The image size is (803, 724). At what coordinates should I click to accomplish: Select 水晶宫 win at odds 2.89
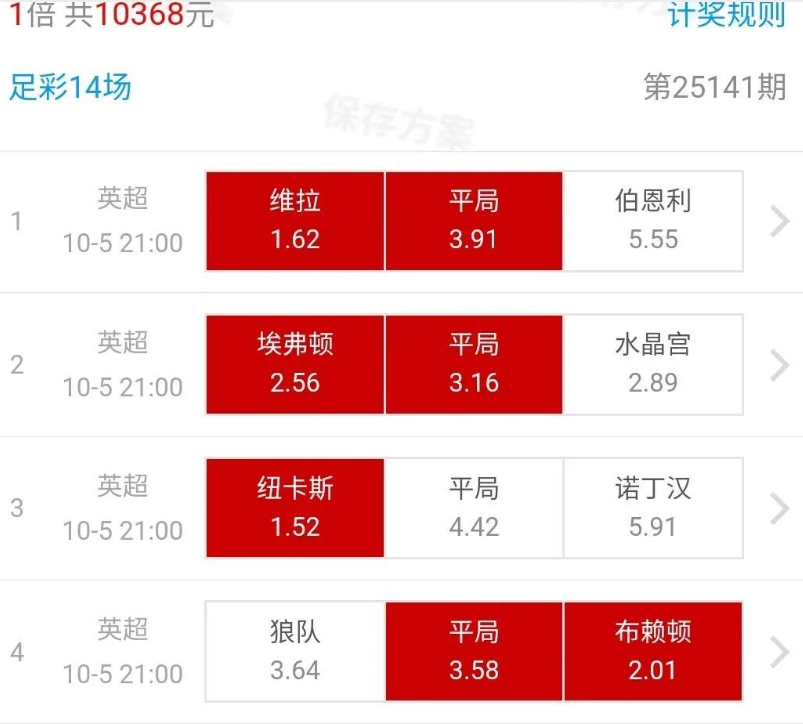point(653,364)
